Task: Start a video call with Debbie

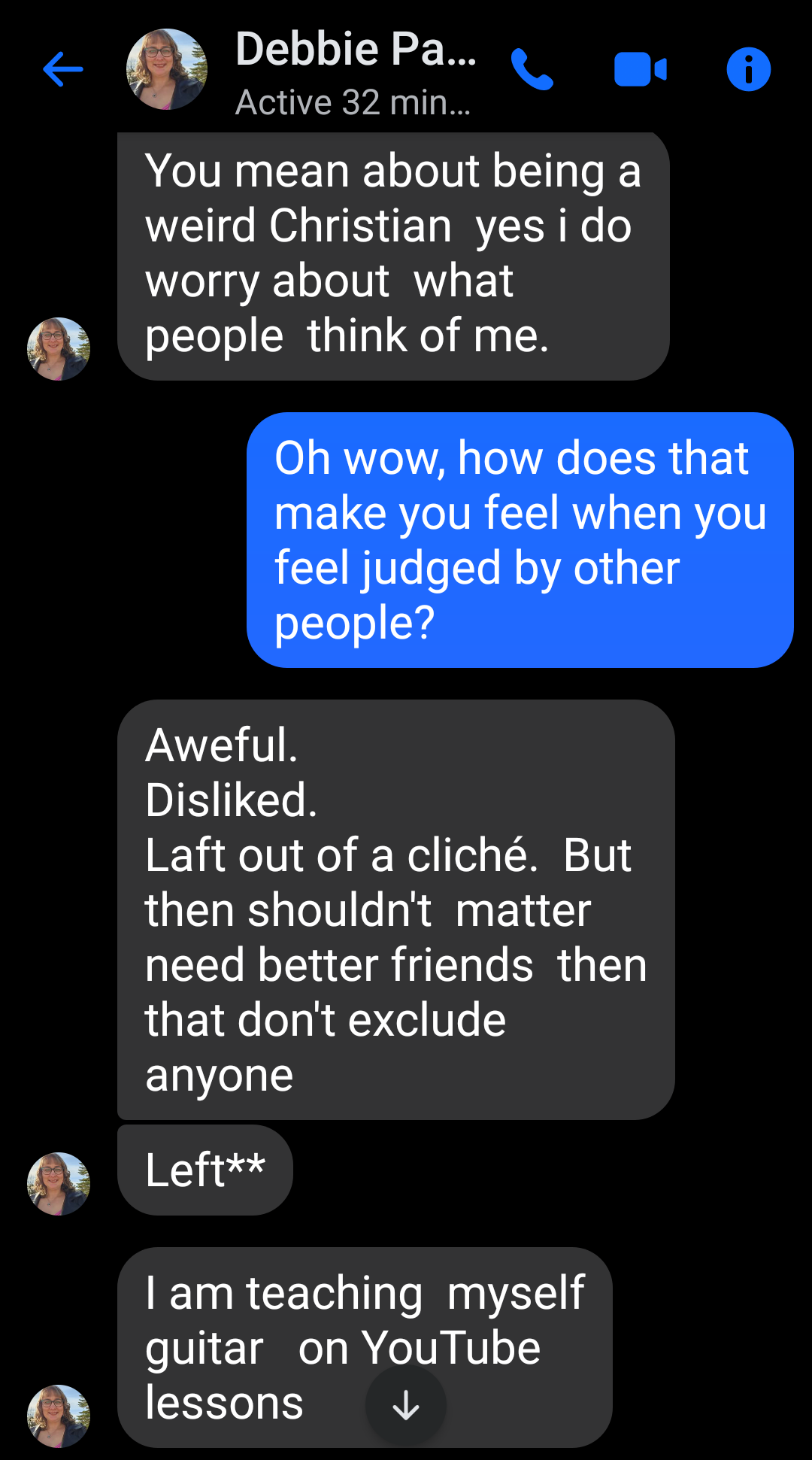Action: click(x=640, y=70)
